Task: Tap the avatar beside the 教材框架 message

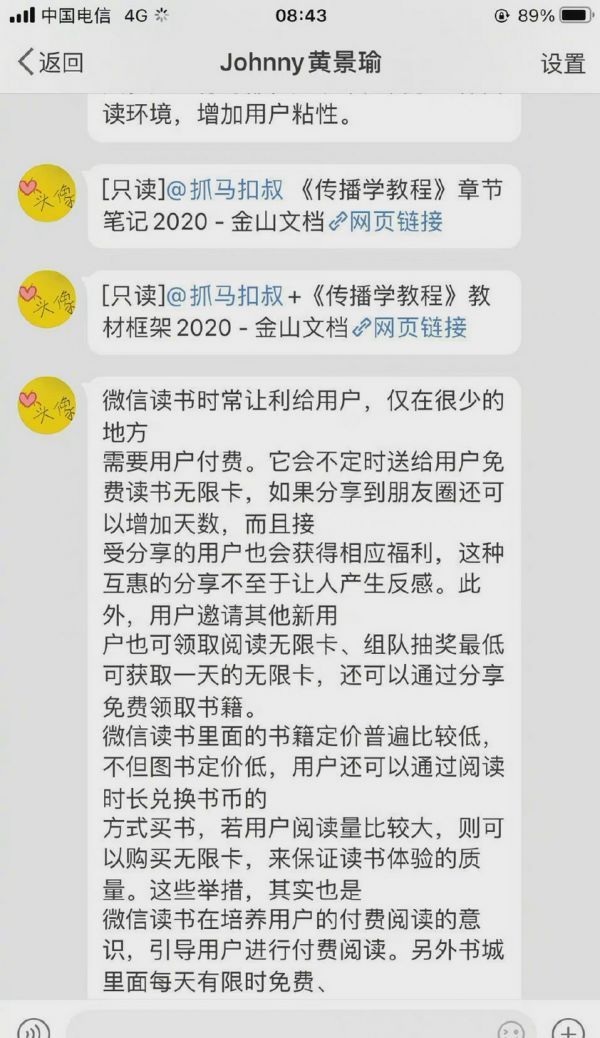Action: (x=46, y=298)
